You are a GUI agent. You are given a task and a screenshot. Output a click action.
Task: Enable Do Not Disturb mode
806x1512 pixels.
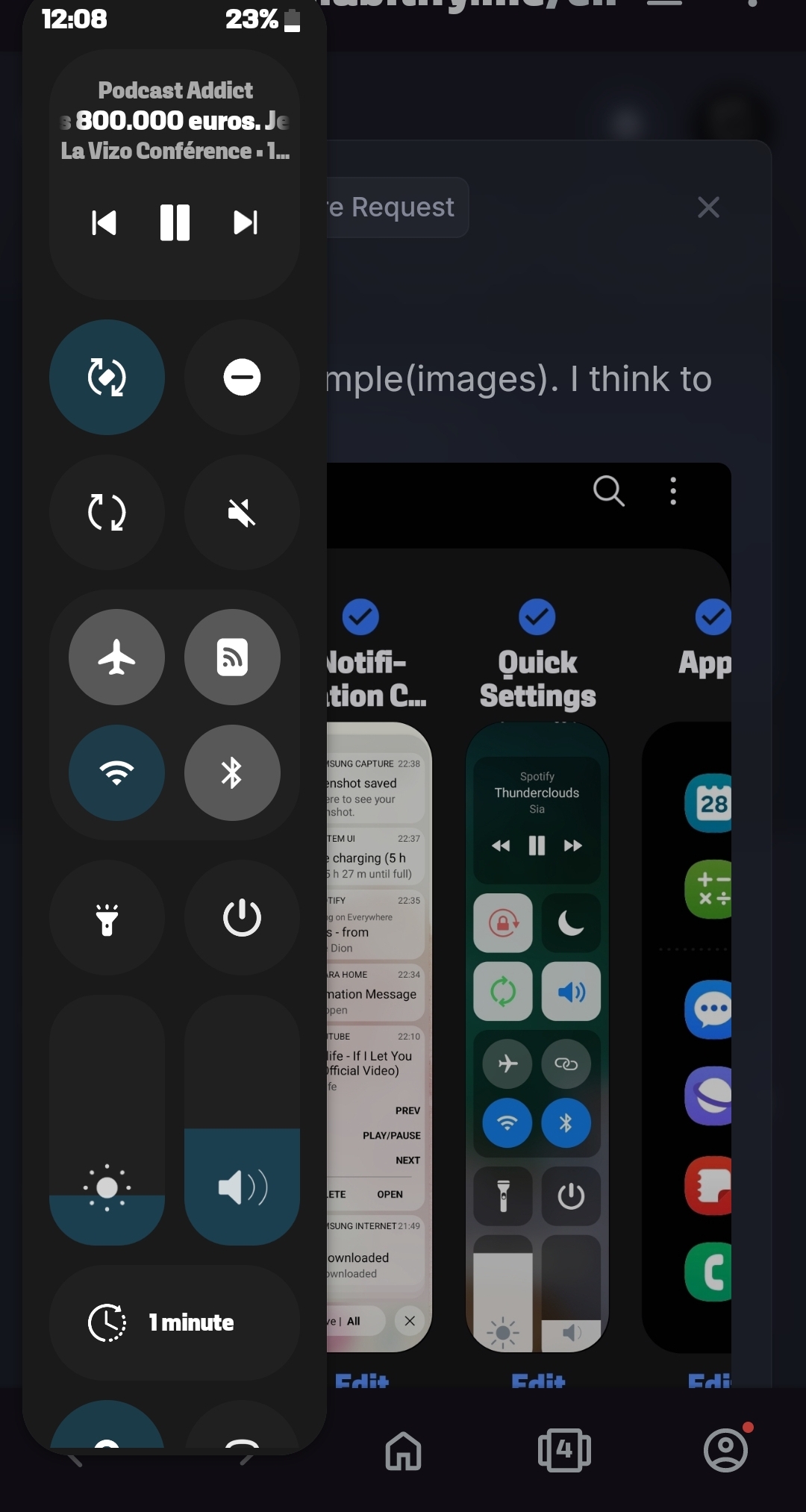(242, 377)
